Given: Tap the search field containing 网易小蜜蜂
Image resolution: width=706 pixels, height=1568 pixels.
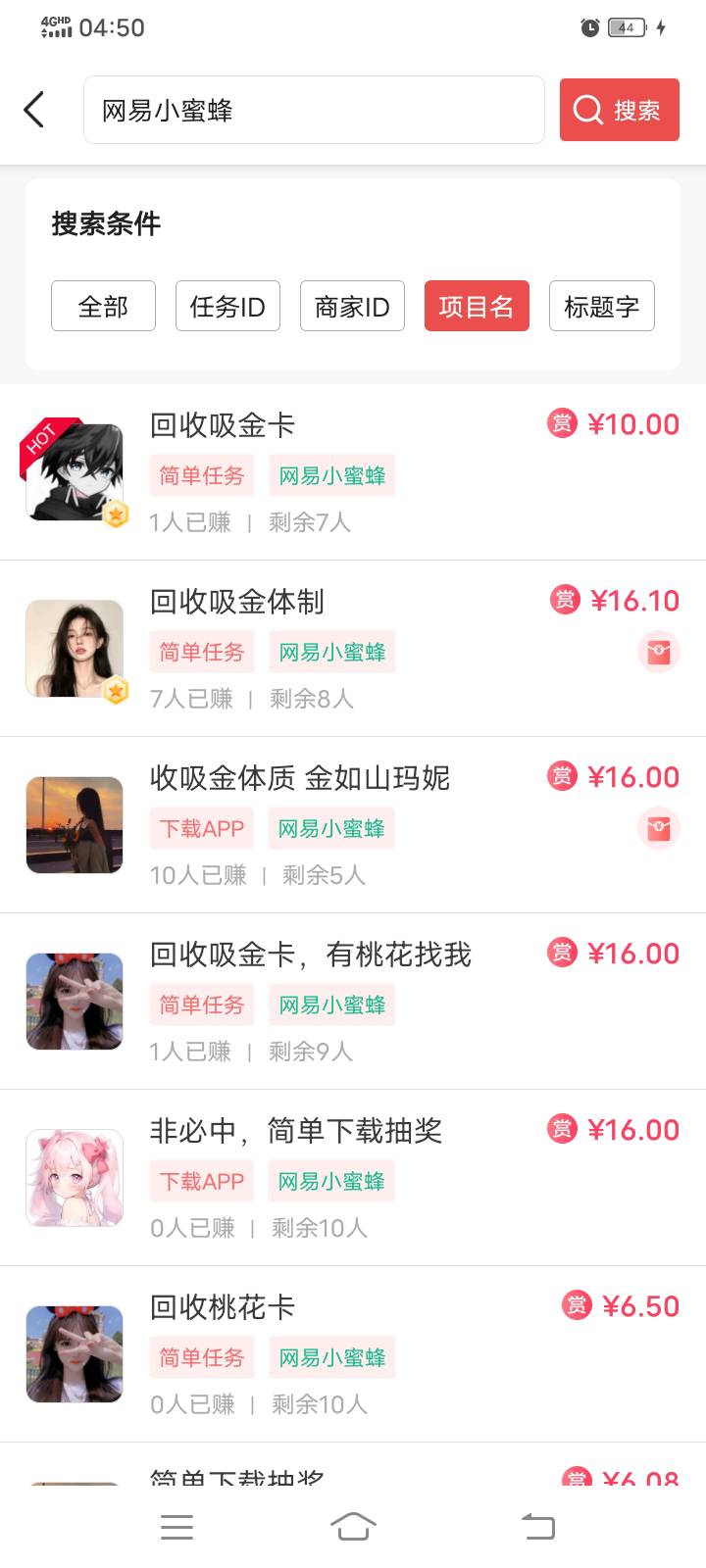Looking at the screenshot, I should click(314, 110).
